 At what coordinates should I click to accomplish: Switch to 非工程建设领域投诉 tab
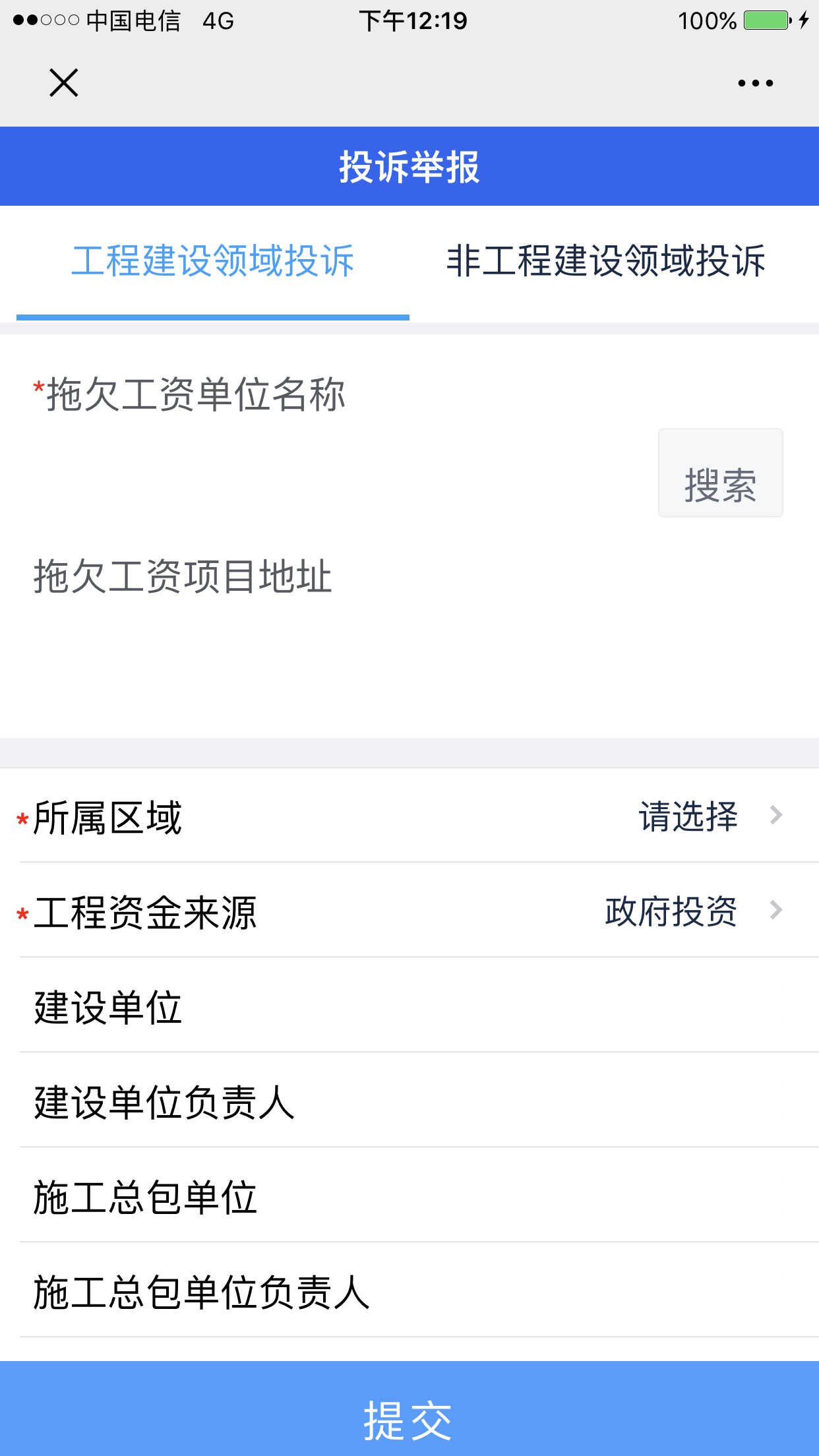tap(605, 261)
